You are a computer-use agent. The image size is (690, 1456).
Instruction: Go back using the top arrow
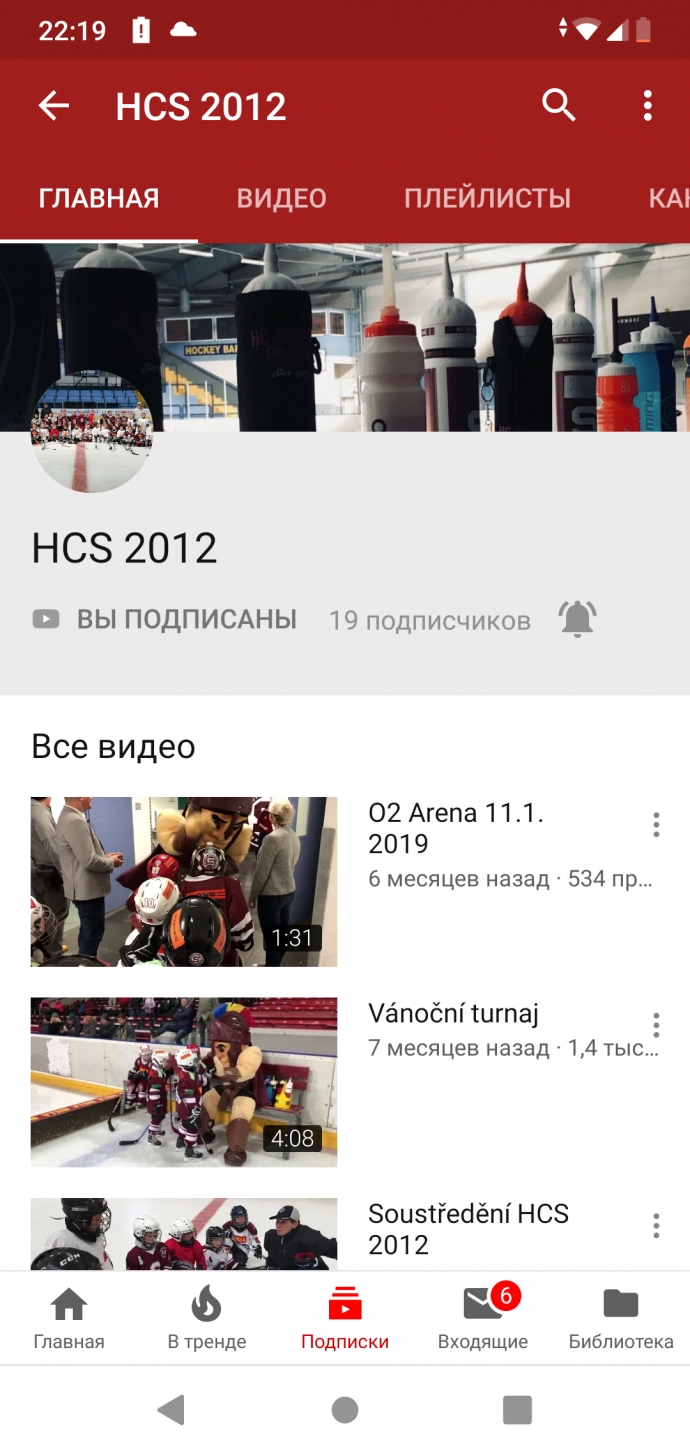(x=54, y=106)
